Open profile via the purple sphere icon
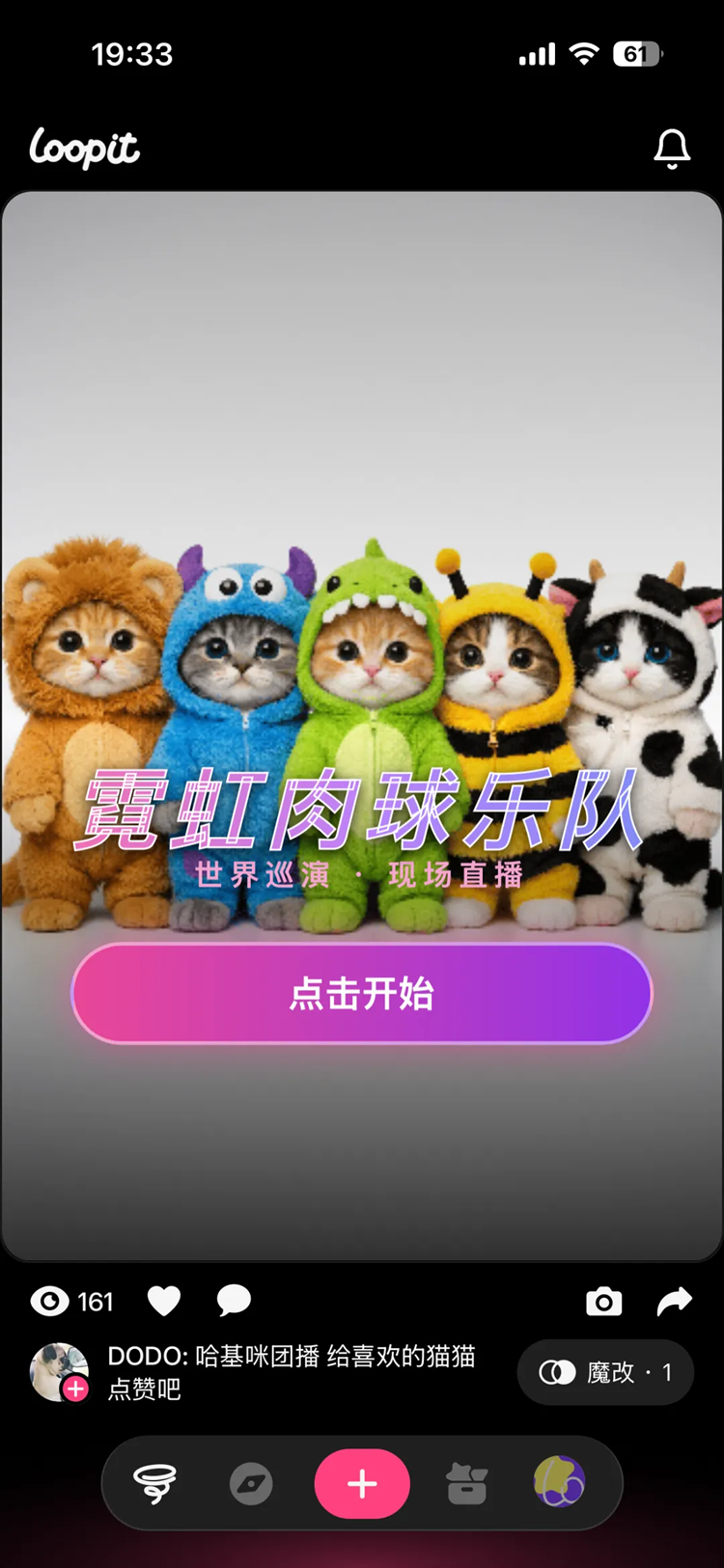This screenshot has width=724, height=1568. [560, 1483]
